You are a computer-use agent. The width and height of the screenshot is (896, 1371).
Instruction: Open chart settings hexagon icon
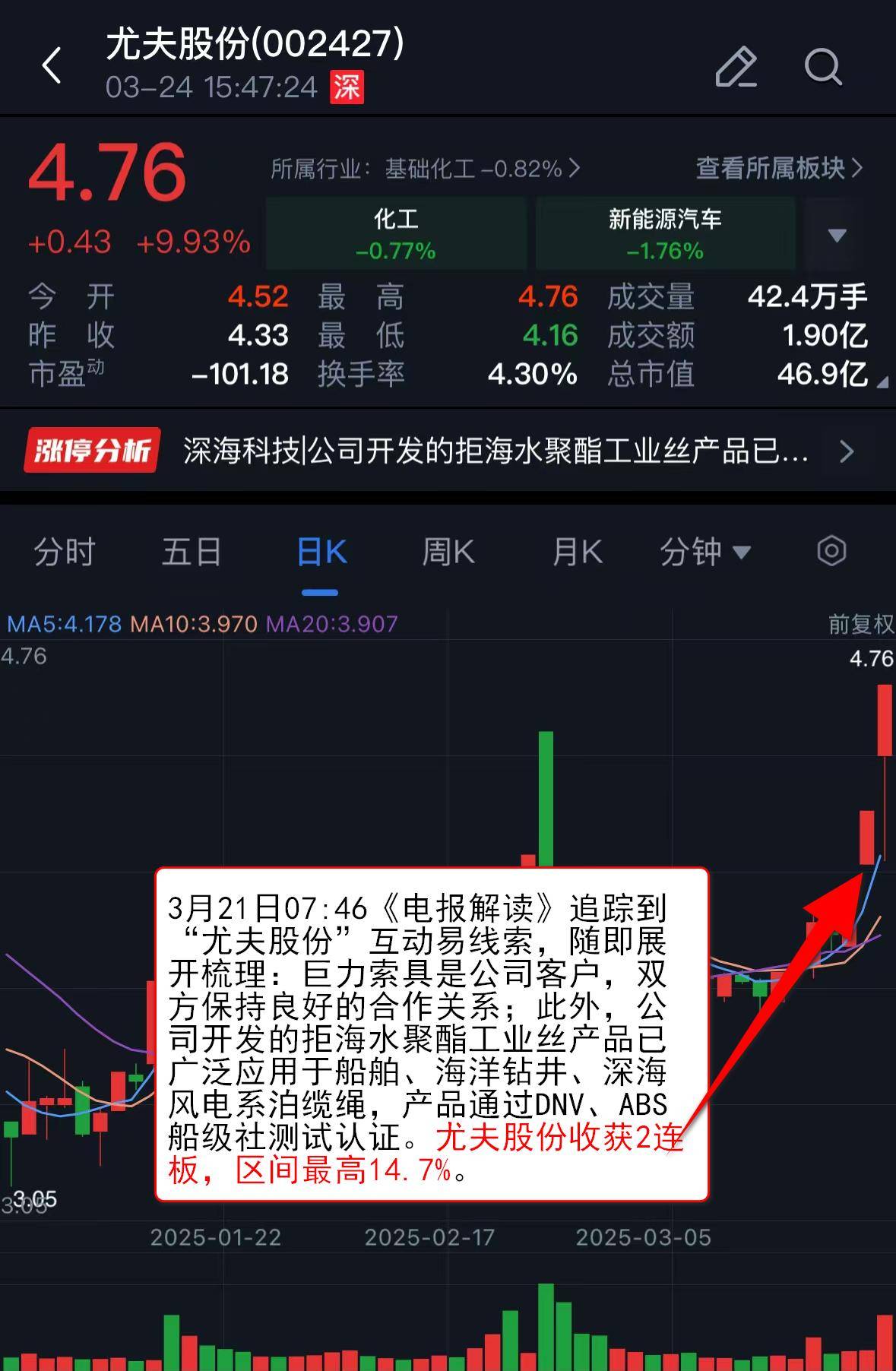tap(831, 551)
